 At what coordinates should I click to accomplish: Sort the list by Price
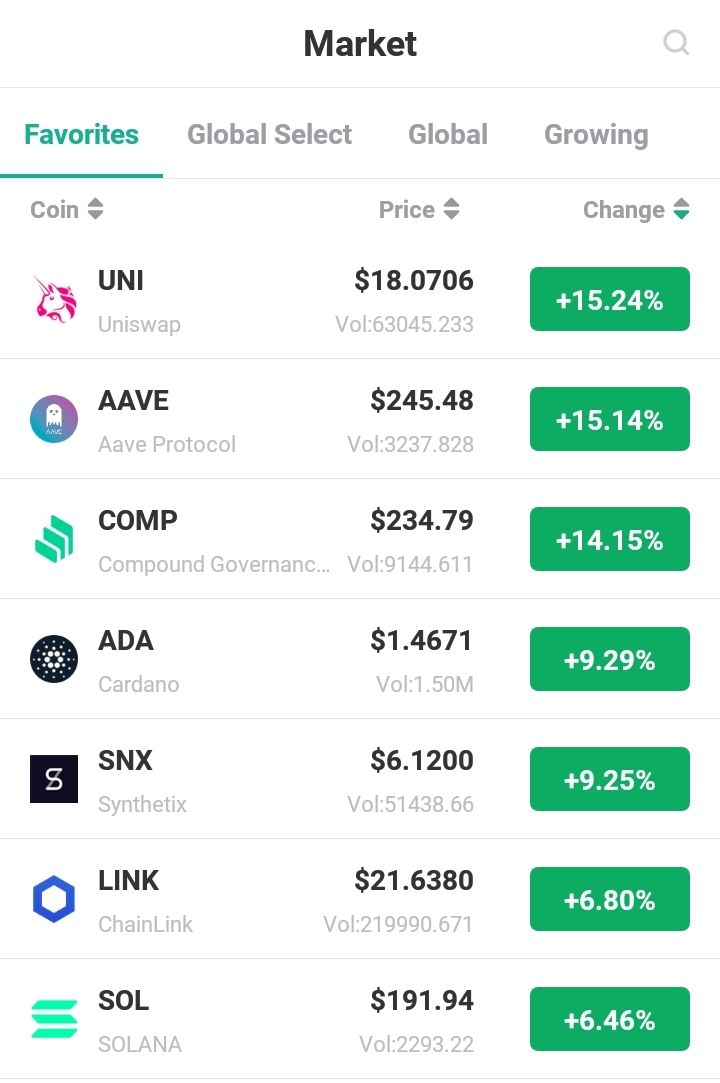pos(419,210)
